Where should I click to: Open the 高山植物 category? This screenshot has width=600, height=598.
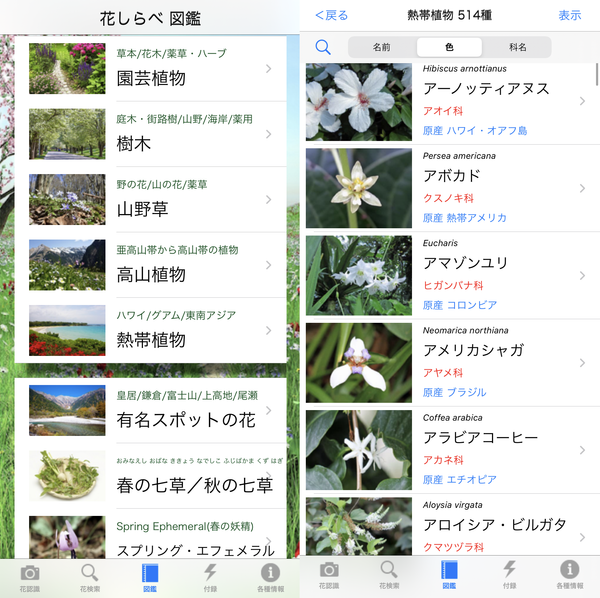[150, 265]
